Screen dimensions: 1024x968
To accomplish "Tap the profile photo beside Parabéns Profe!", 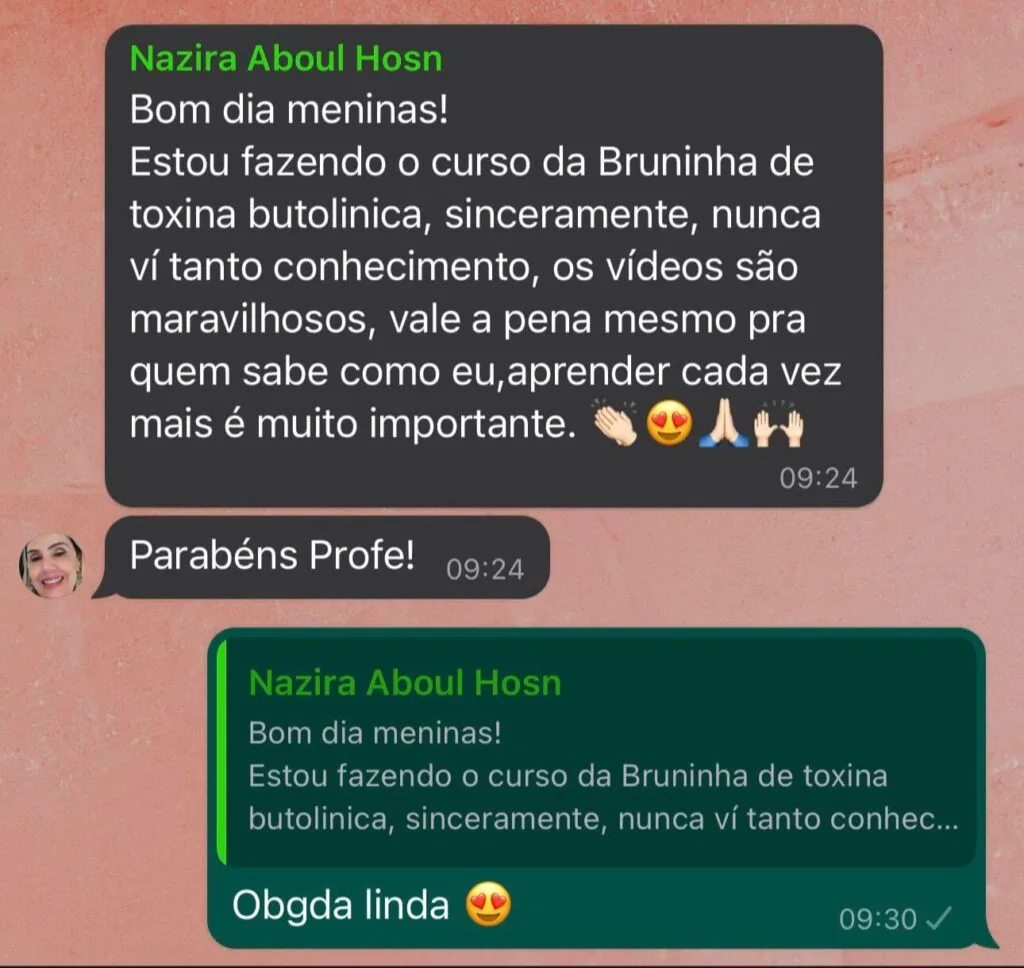I will point(51,566).
